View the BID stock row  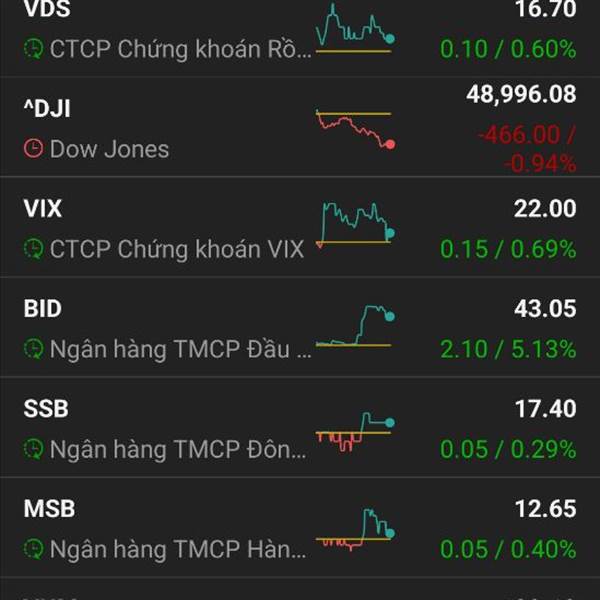(300, 327)
